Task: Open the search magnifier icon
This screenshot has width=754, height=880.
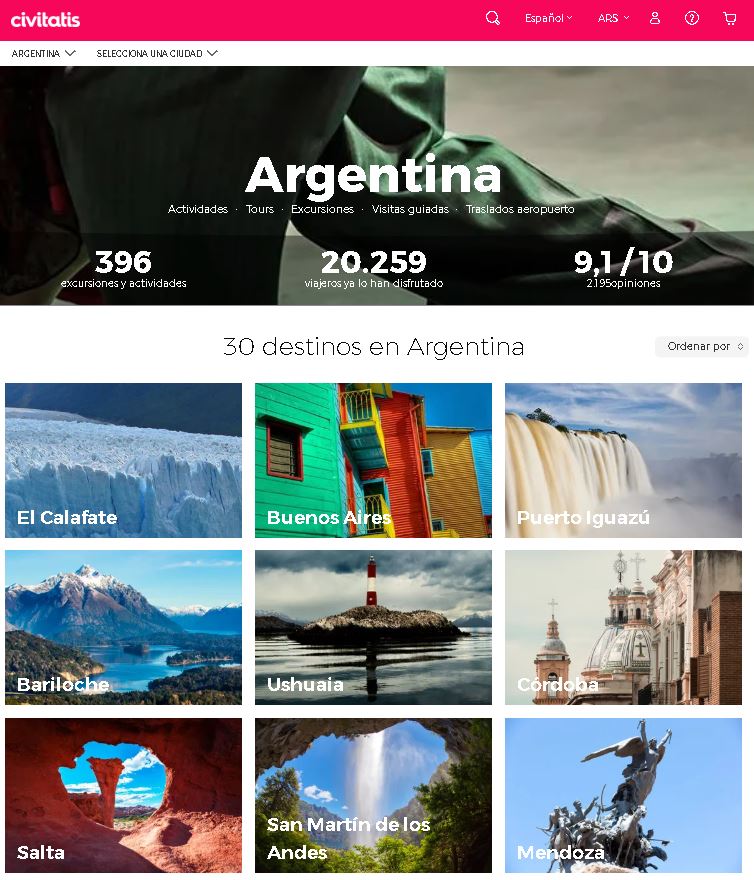Action: pos(492,18)
